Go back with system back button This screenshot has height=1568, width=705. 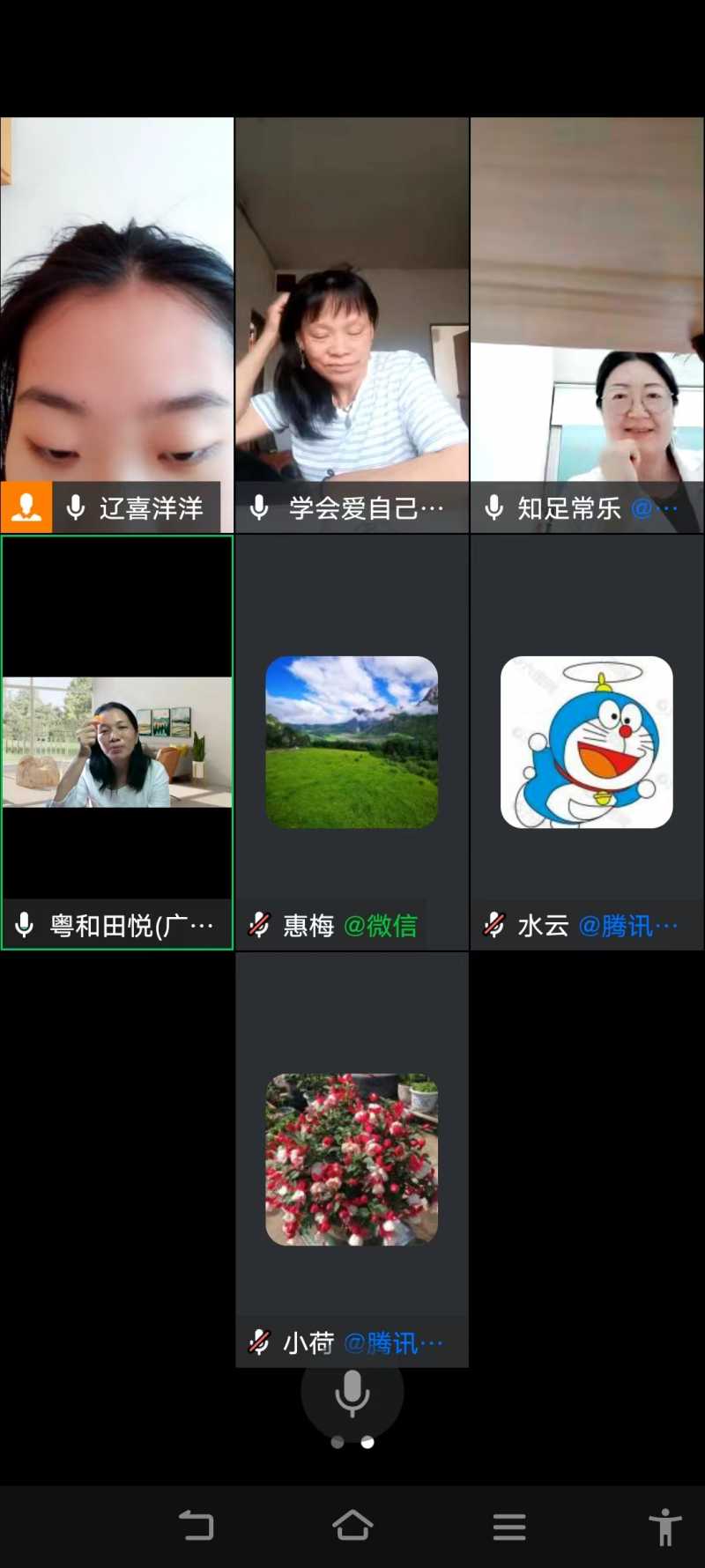point(196,1526)
